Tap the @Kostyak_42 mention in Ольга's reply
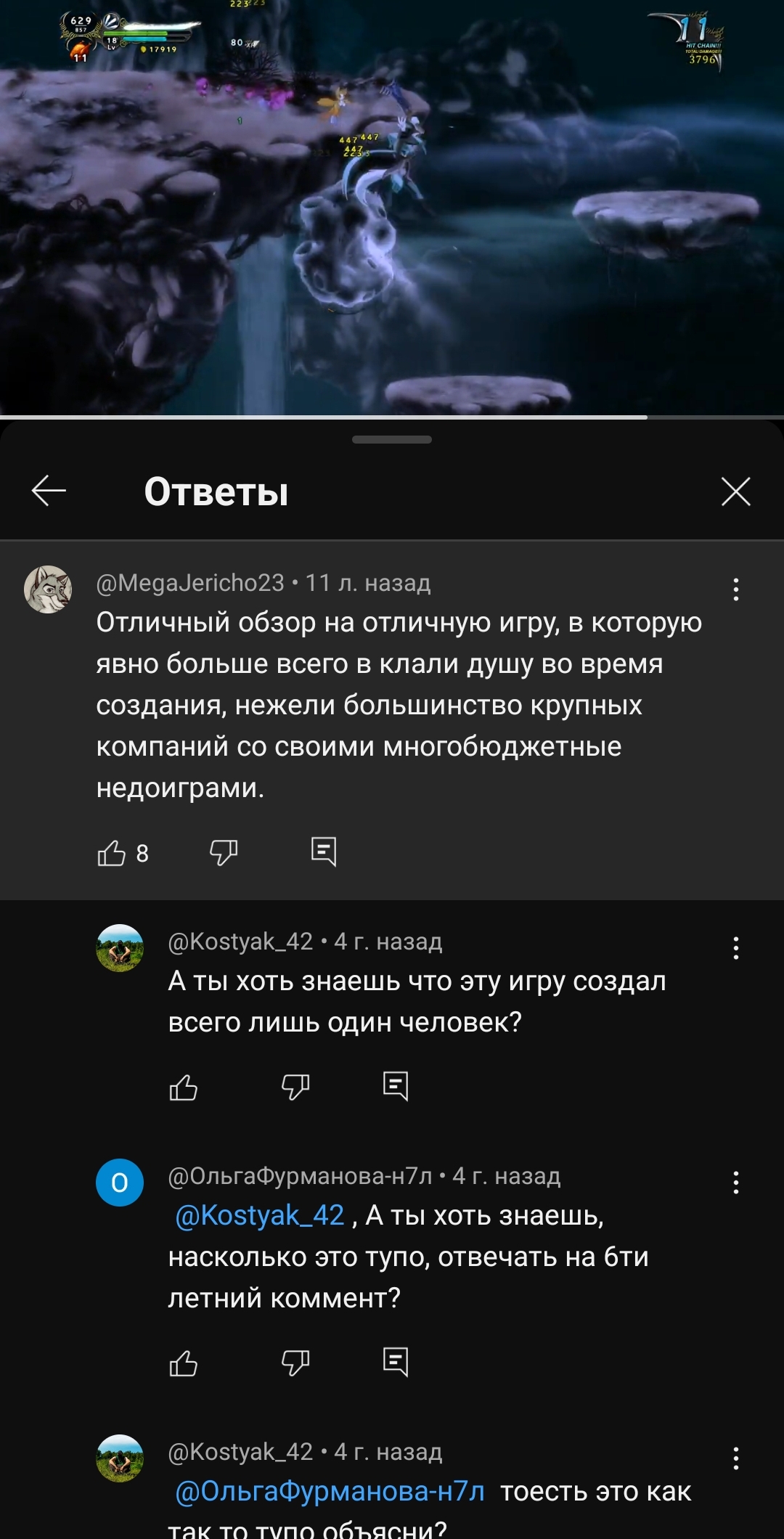 pos(260,1215)
